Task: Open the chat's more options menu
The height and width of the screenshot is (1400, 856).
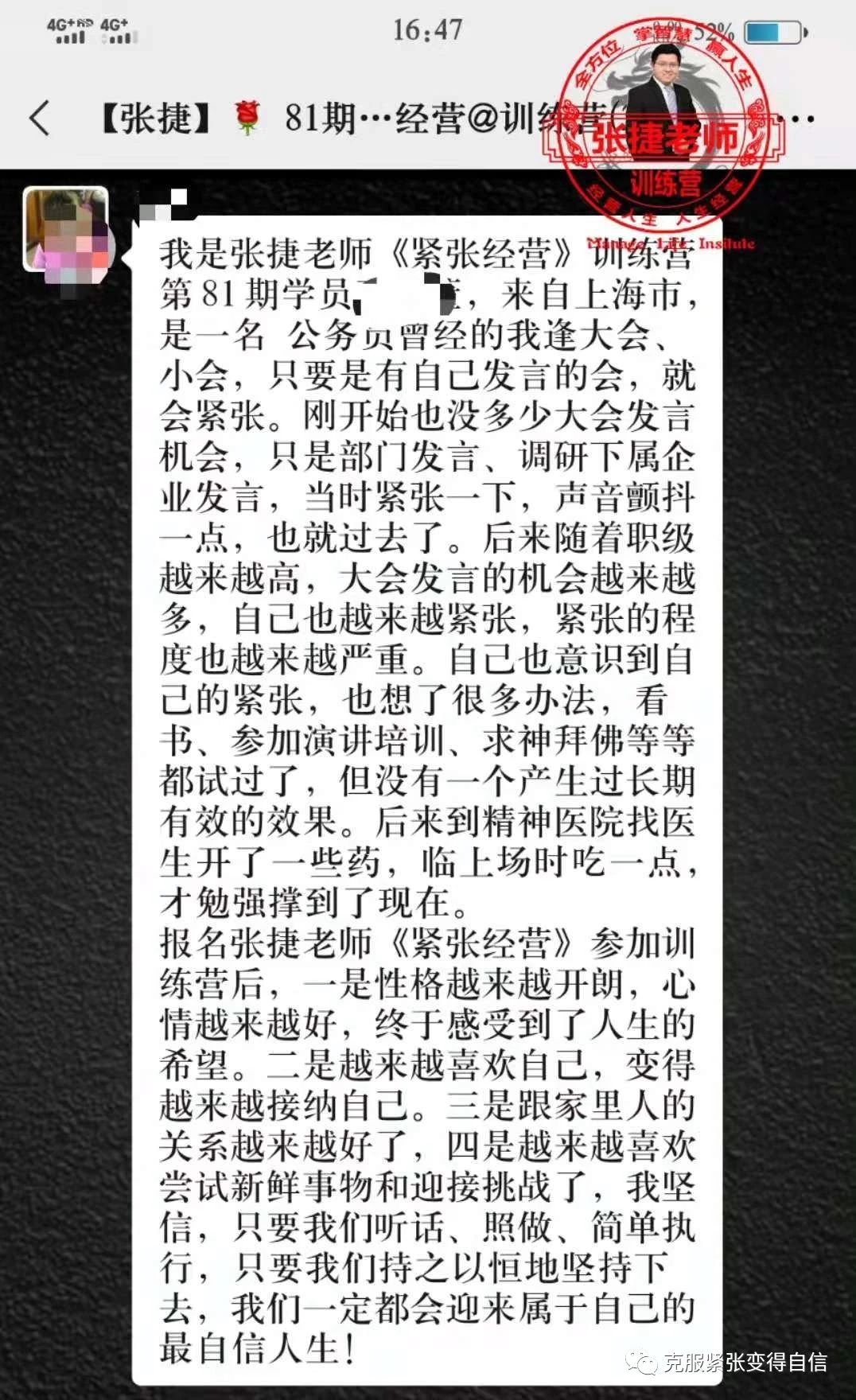Action: pyautogui.click(x=800, y=119)
